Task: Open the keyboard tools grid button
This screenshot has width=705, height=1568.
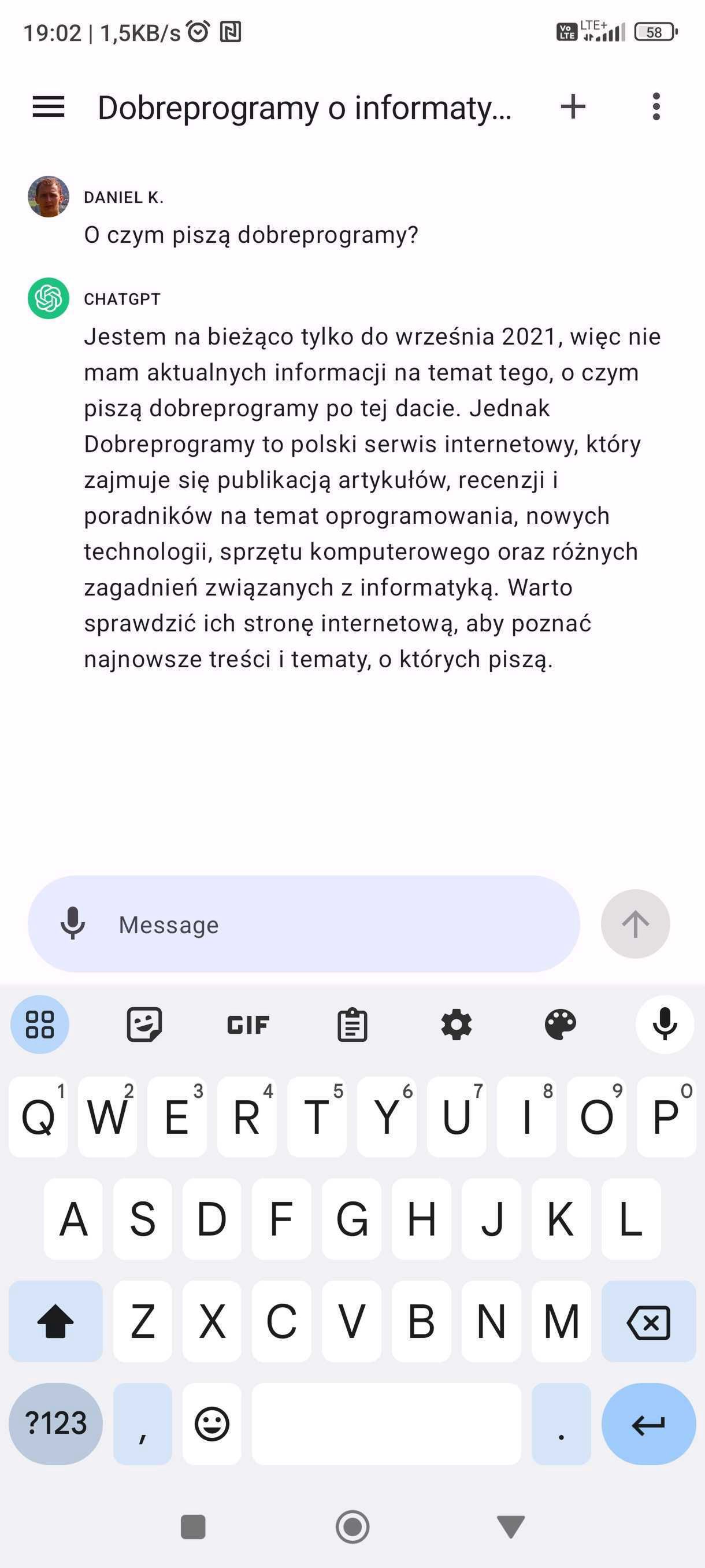Action: click(40, 1025)
